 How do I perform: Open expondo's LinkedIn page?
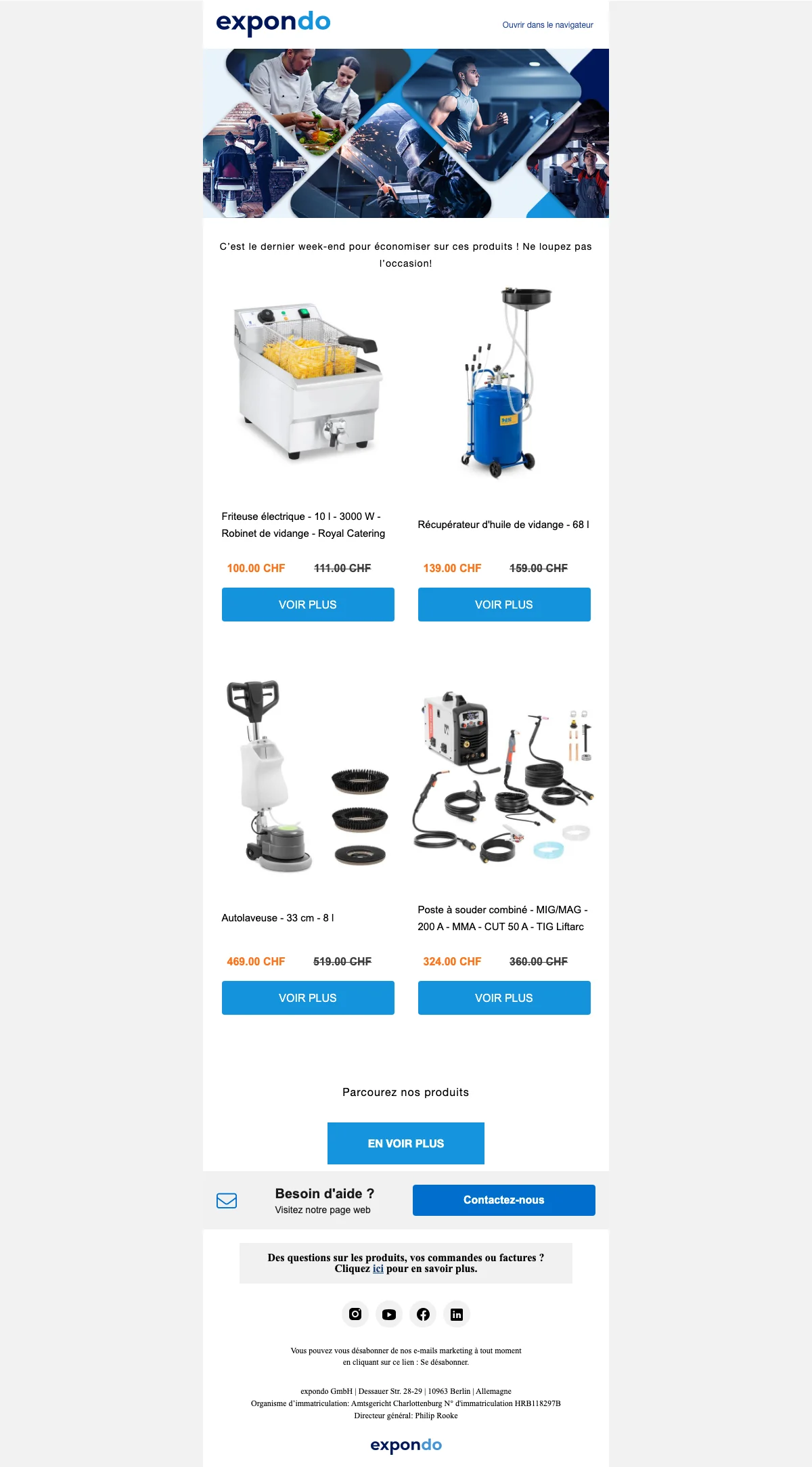(457, 1314)
